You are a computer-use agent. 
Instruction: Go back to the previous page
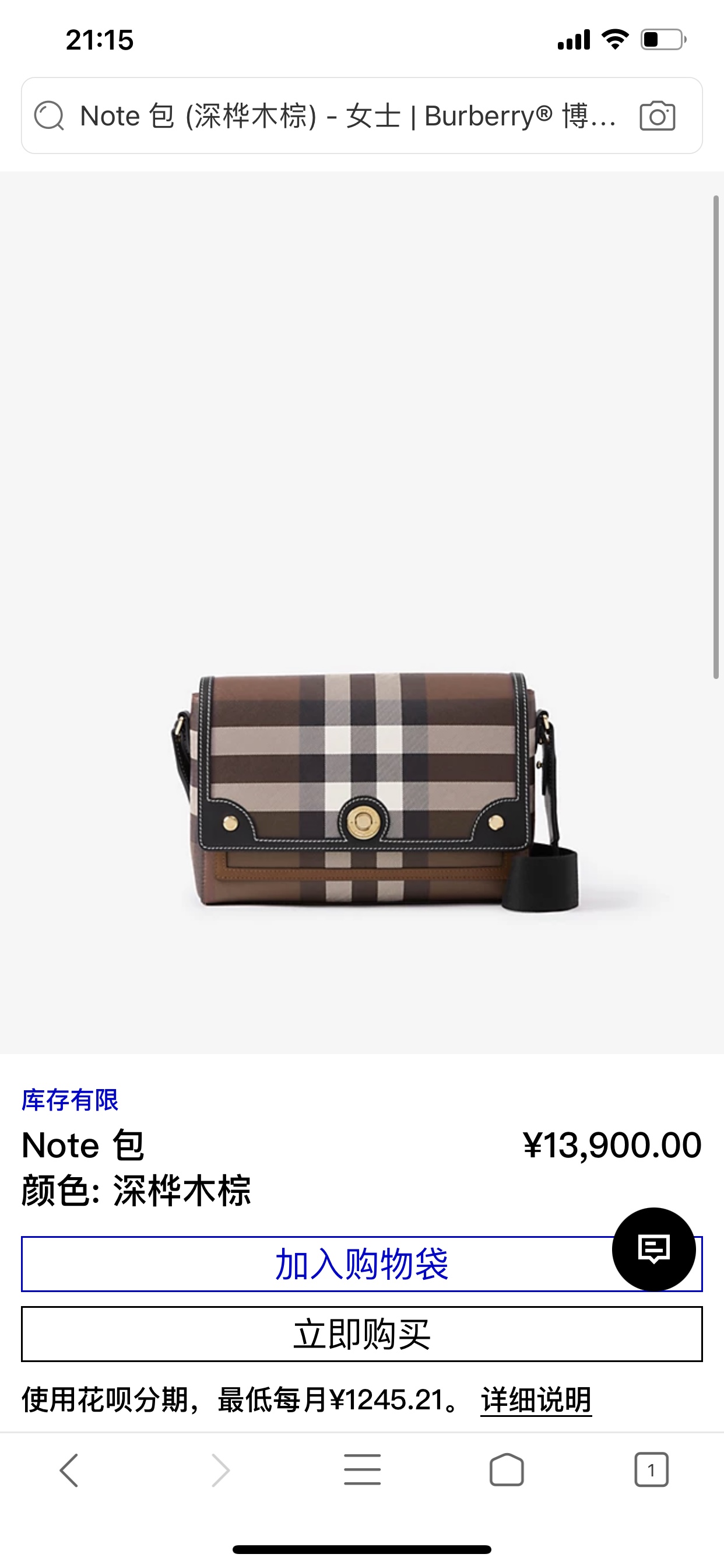[69, 1471]
